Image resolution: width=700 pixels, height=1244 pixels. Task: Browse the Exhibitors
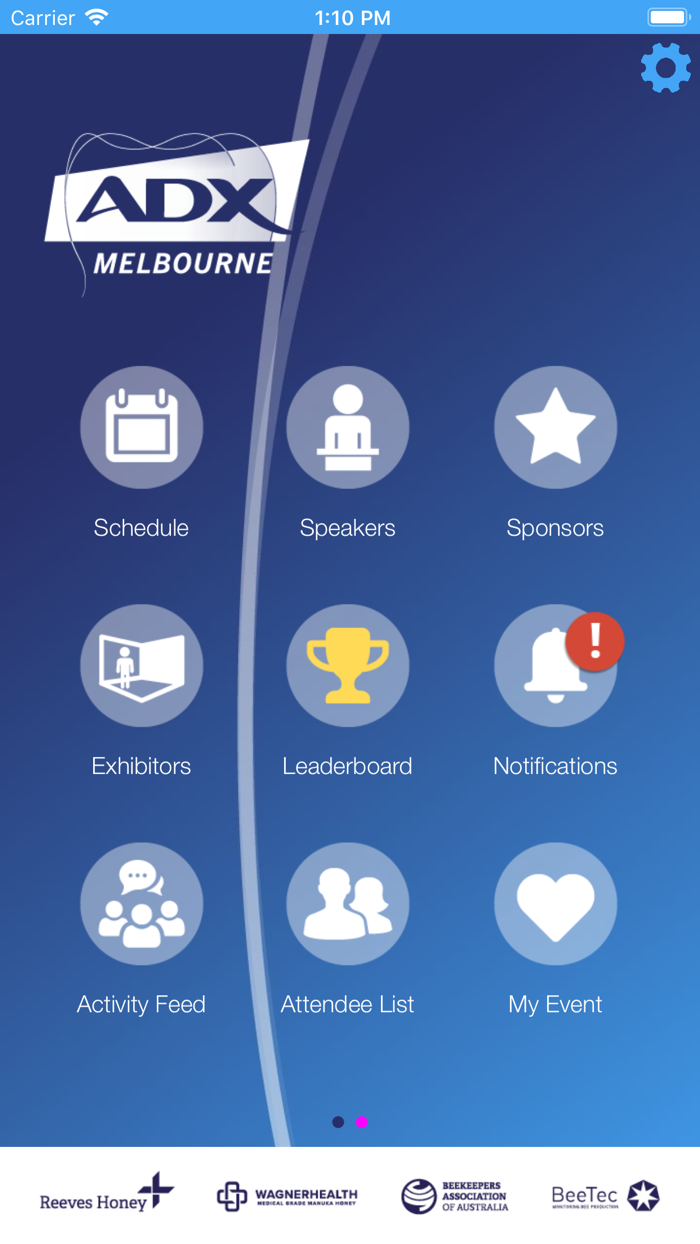point(141,666)
